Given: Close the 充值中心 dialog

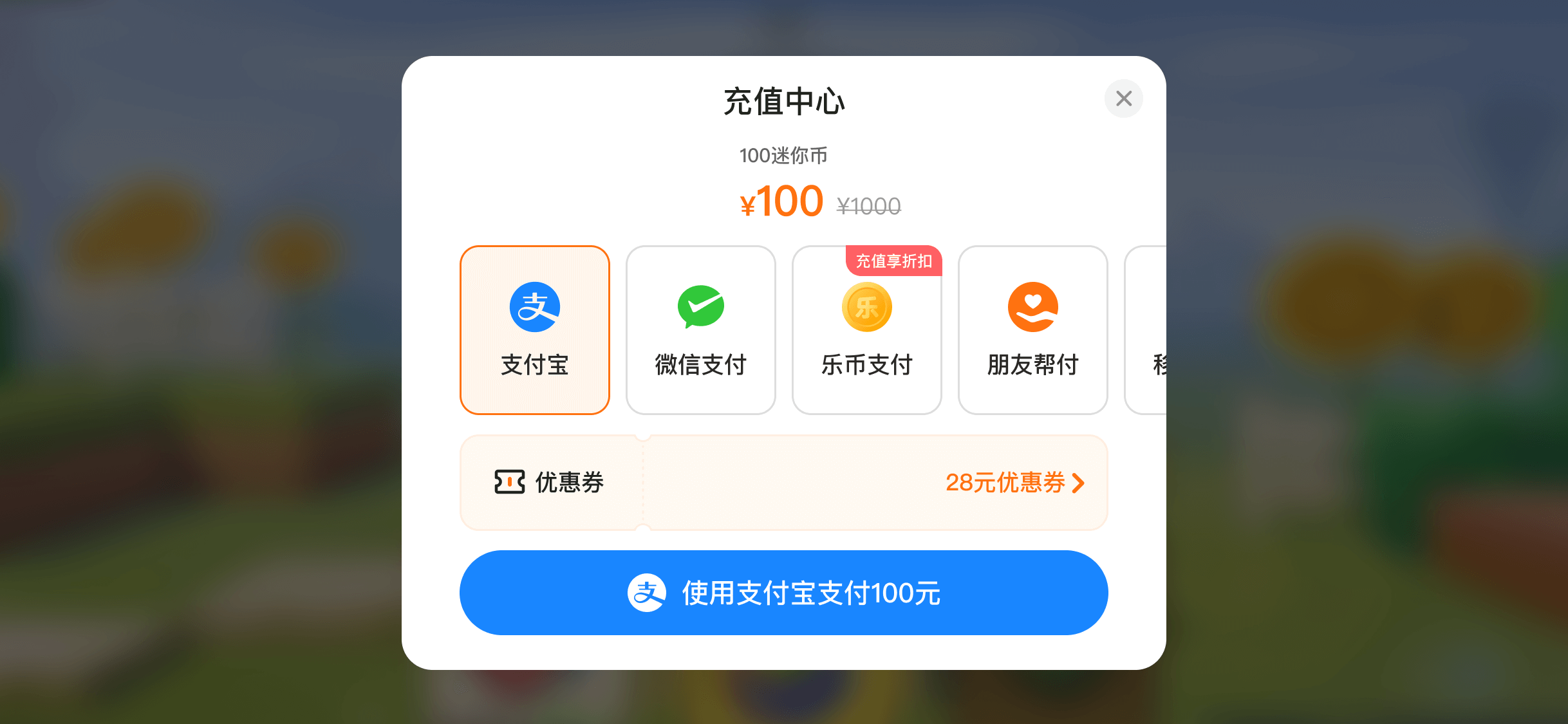Looking at the screenshot, I should [1123, 98].
